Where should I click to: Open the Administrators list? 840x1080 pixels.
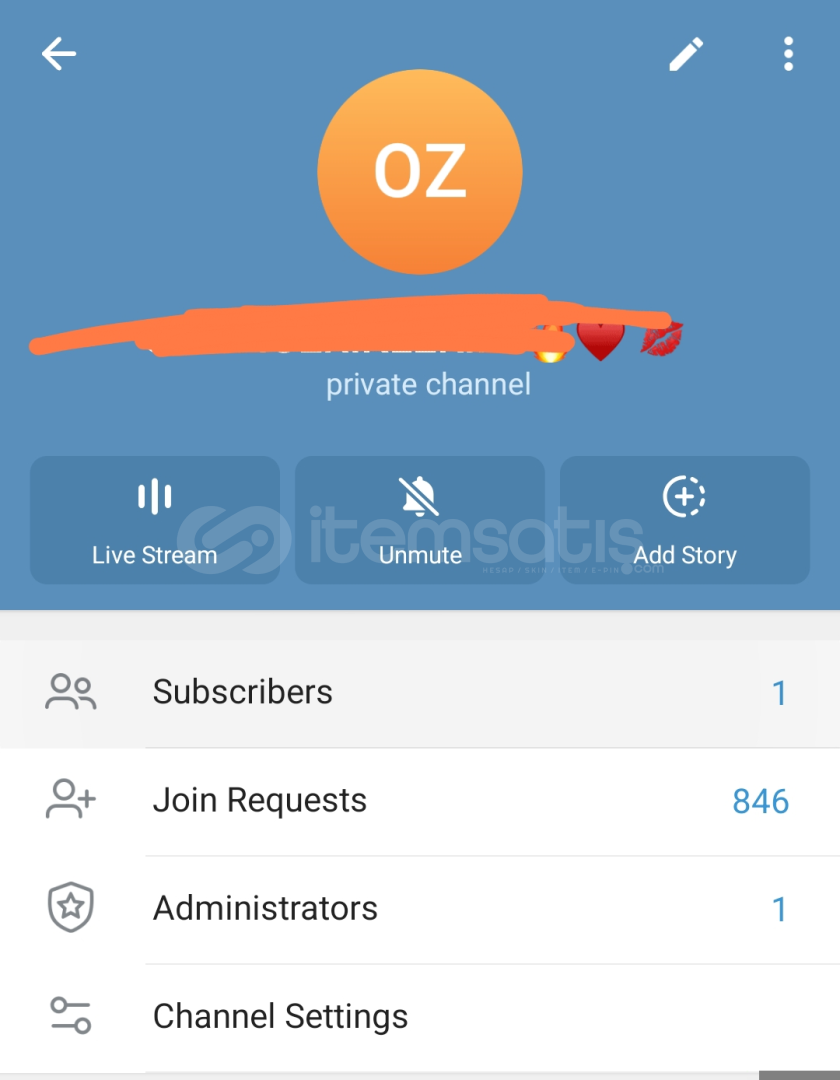pos(420,909)
